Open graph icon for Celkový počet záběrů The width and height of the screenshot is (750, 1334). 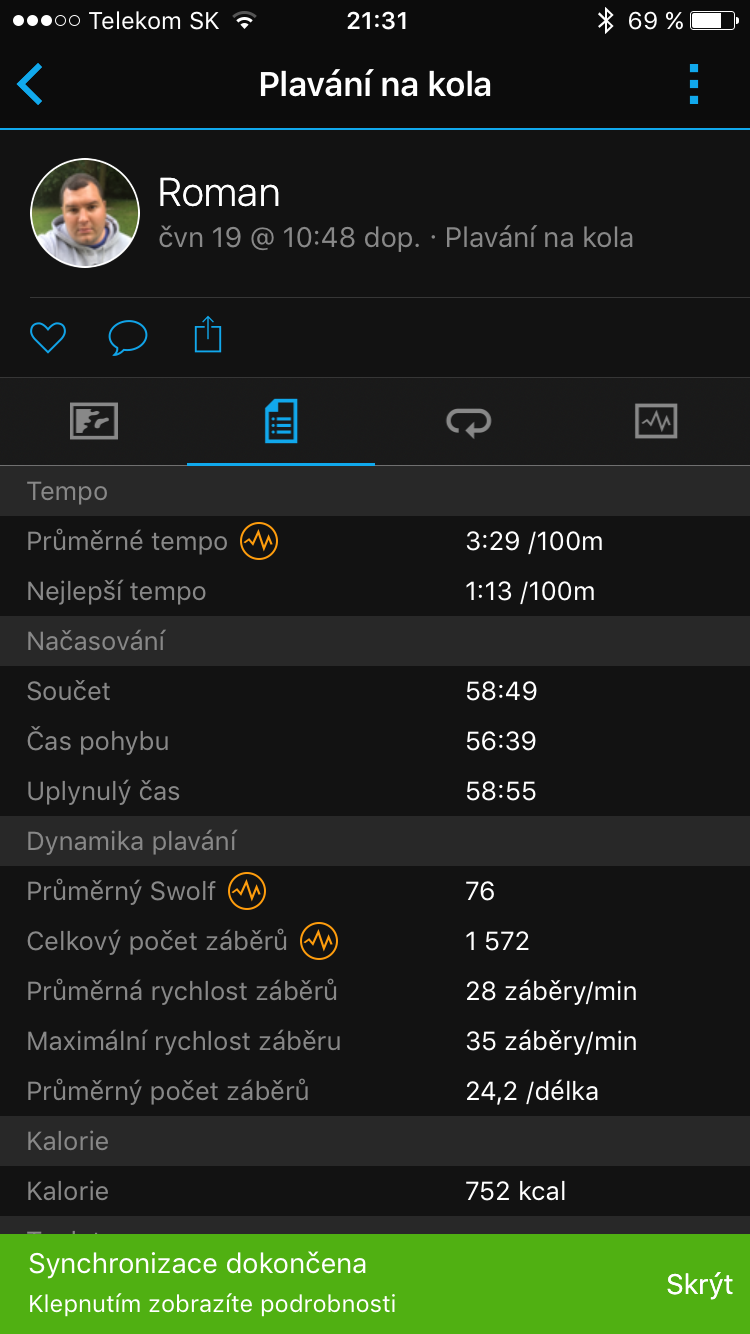318,940
